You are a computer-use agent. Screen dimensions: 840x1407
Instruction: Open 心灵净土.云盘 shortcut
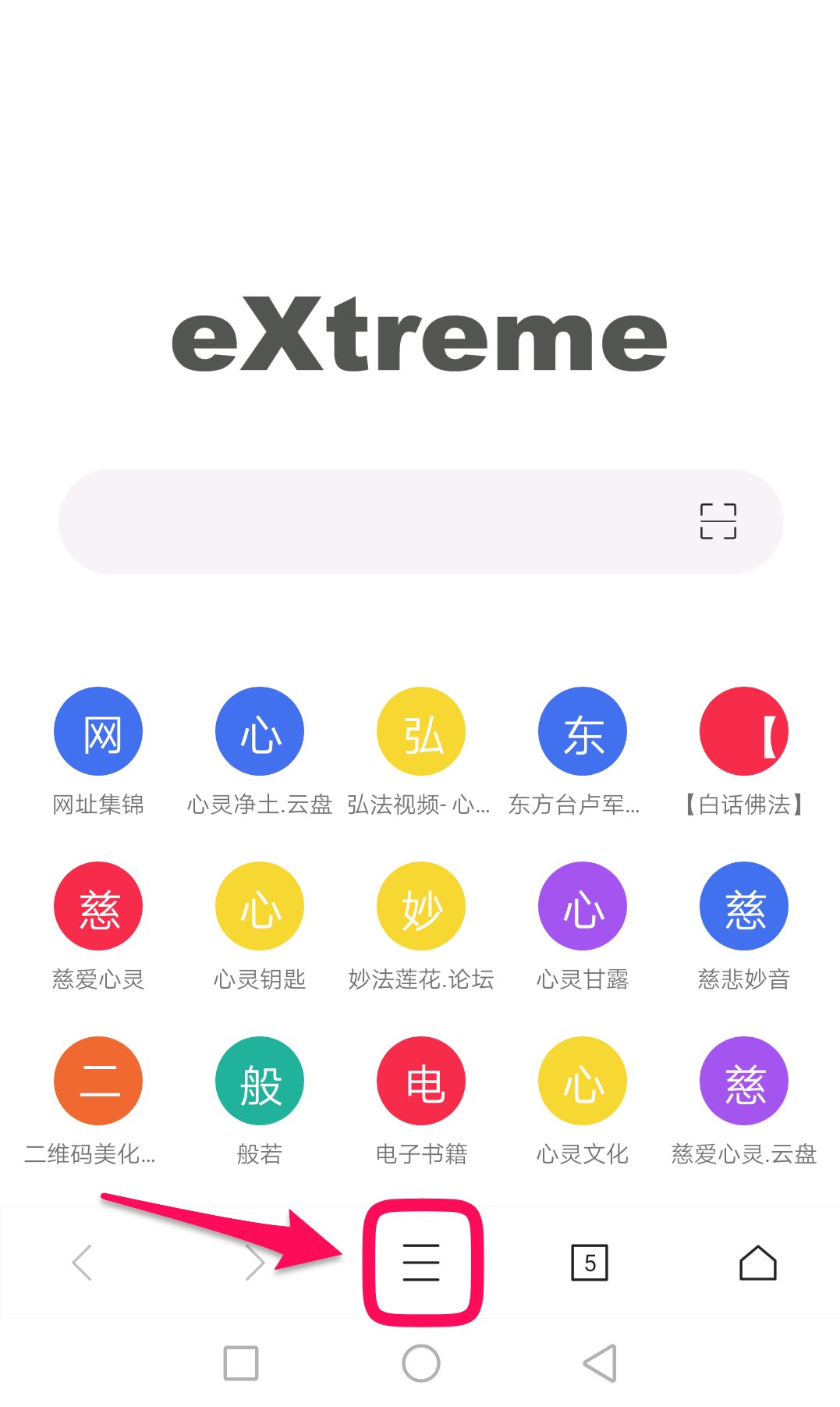pos(260,732)
